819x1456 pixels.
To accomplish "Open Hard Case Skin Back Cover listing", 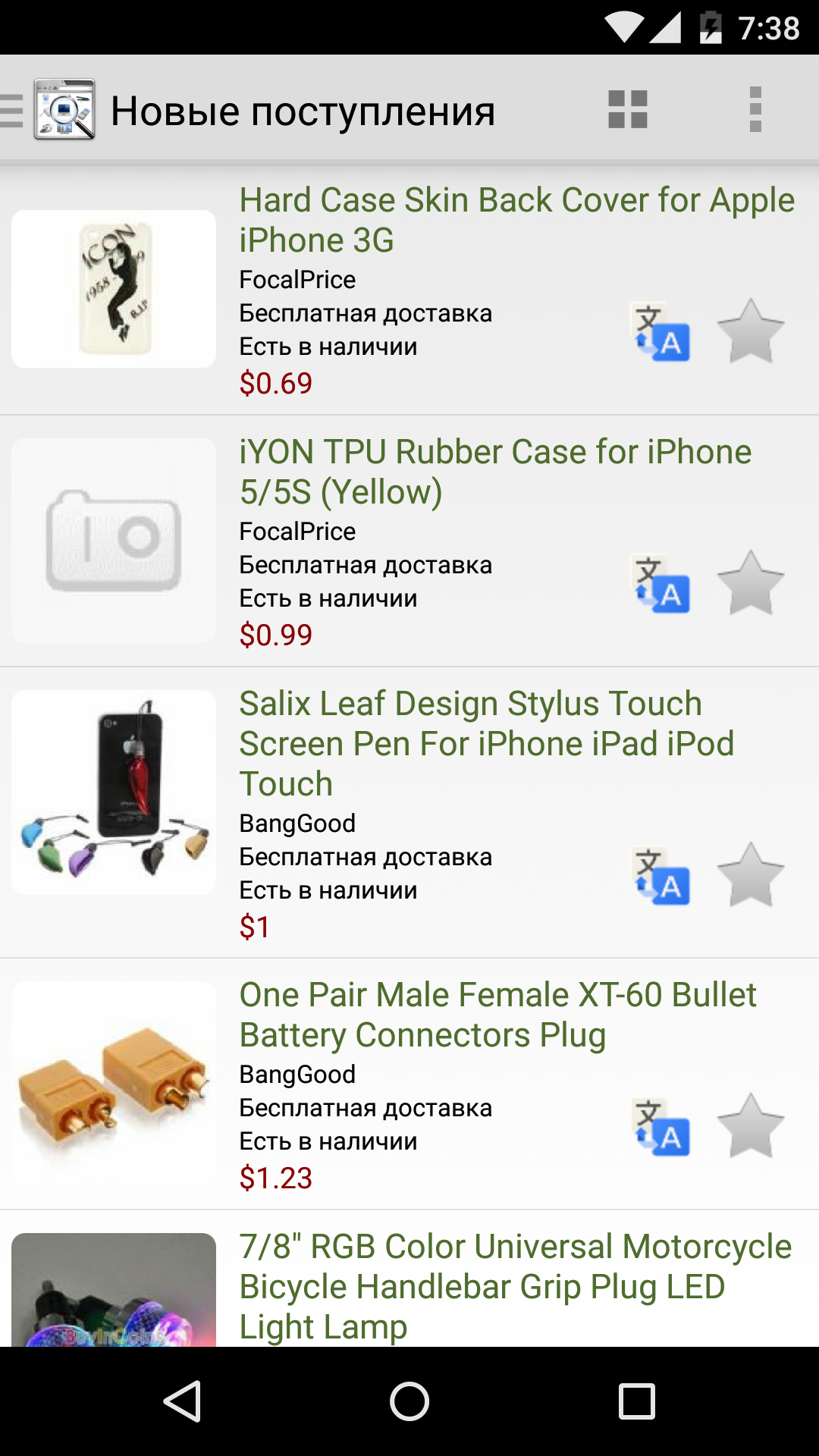I will tap(409, 290).
